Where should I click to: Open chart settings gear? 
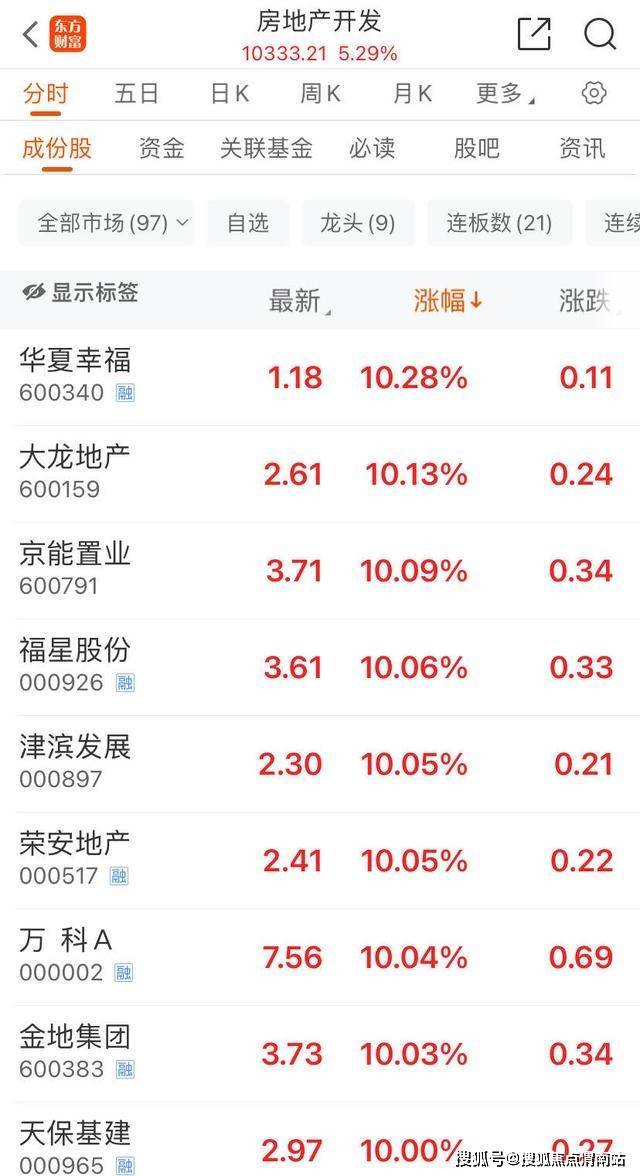594,94
